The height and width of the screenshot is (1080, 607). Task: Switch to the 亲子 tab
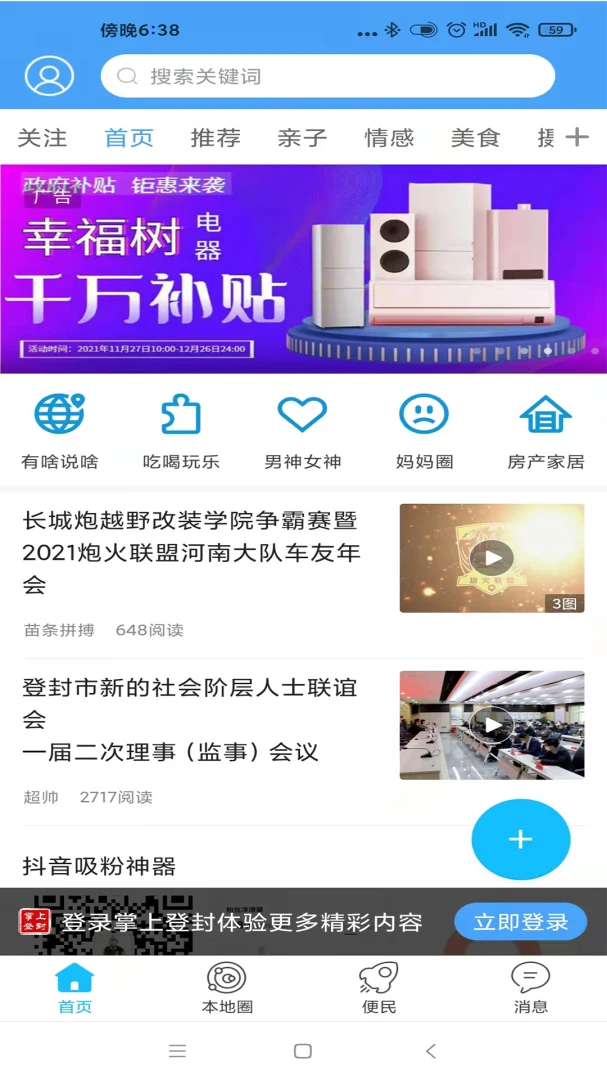point(302,138)
